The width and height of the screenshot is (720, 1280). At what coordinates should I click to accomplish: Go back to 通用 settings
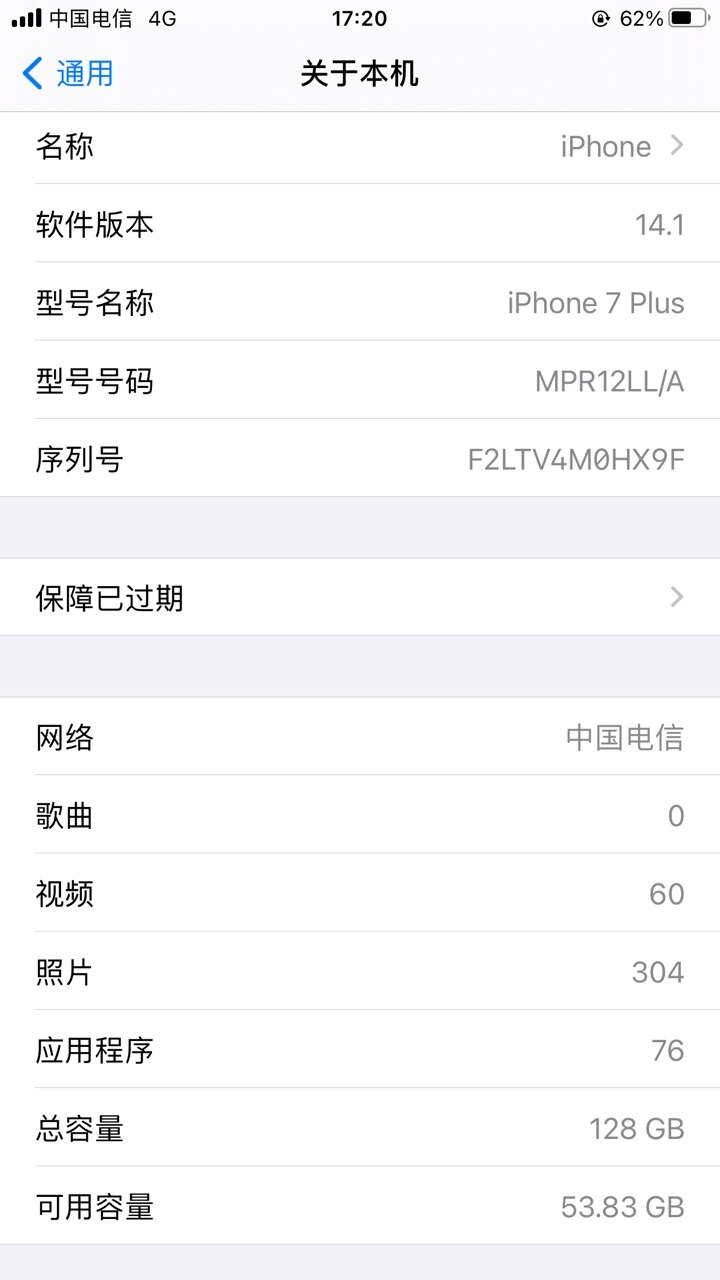(68, 74)
